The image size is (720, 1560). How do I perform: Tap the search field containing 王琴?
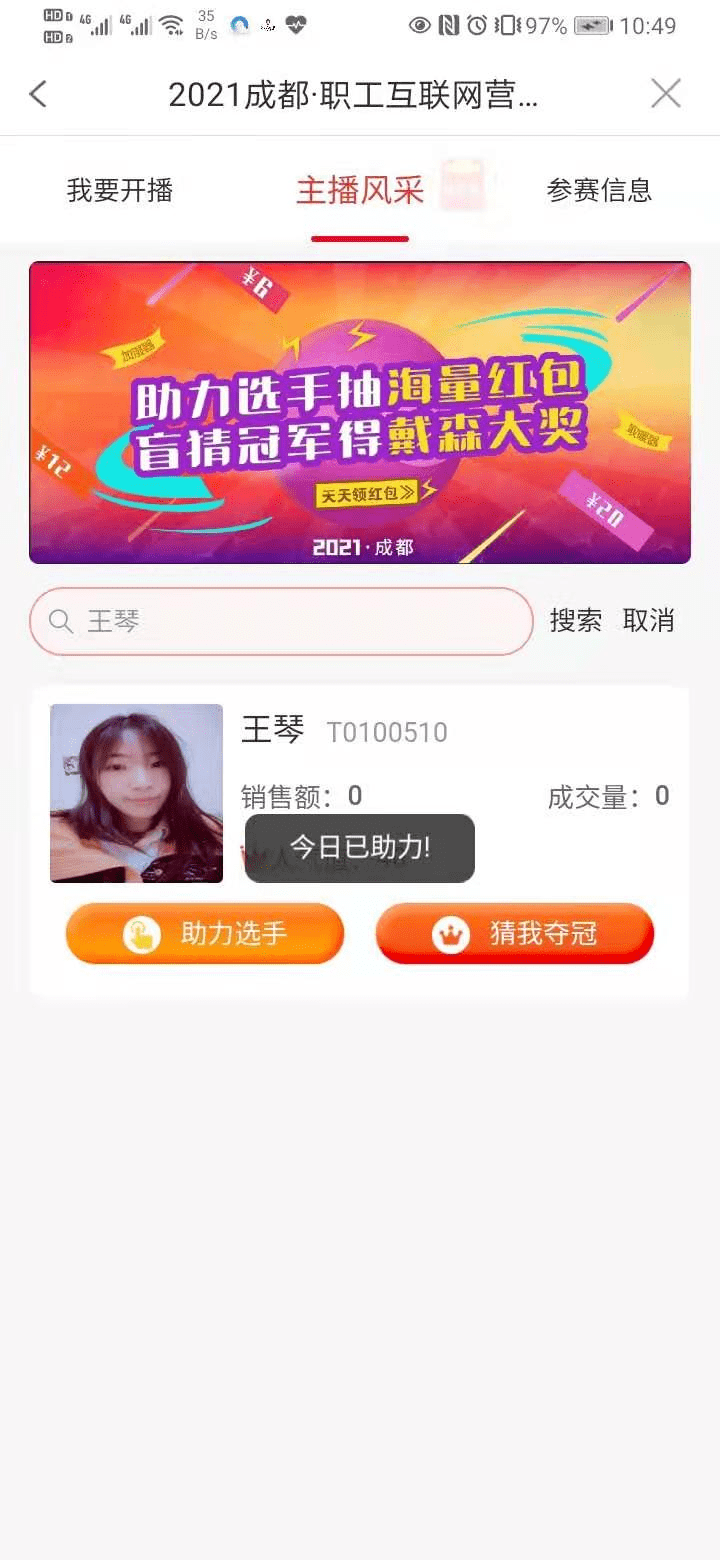(x=281, y=621)
